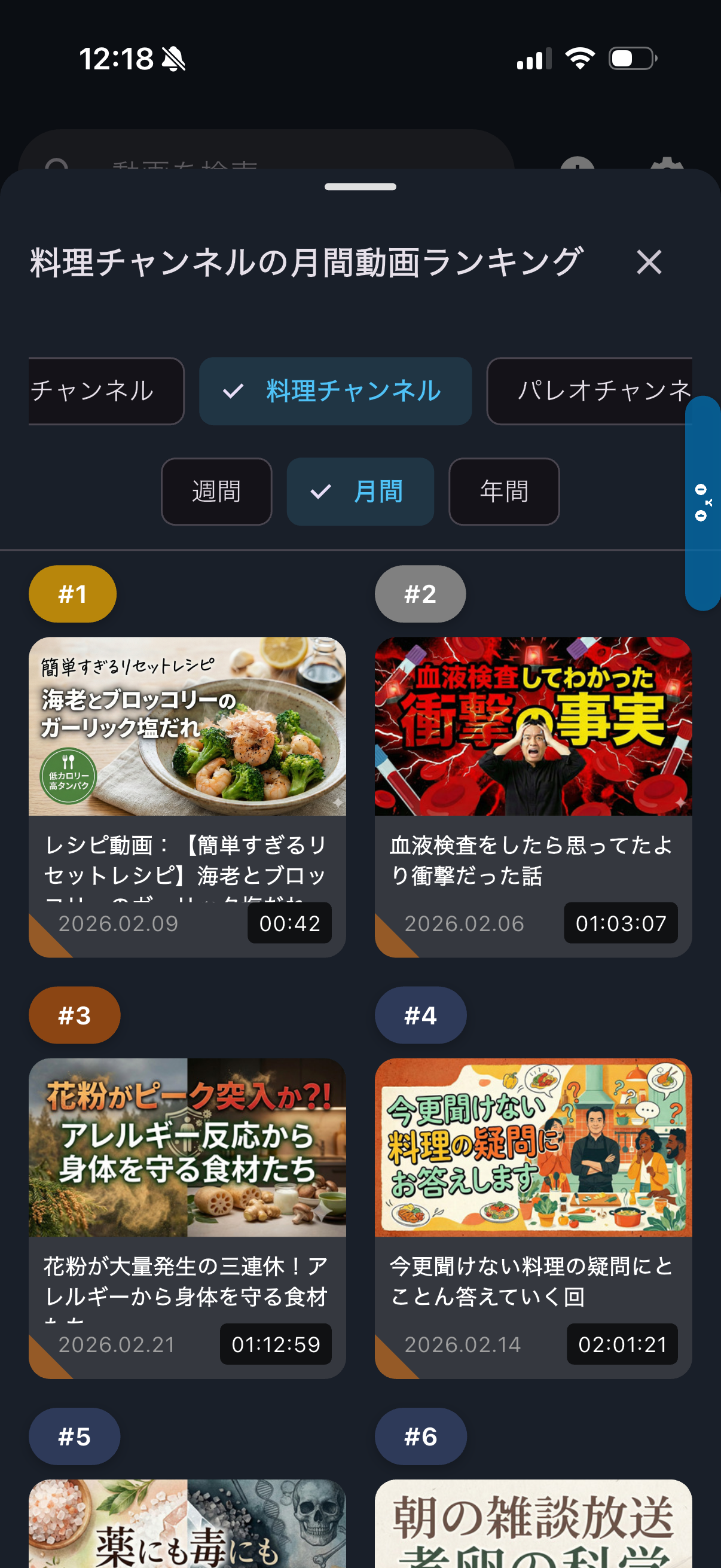Tap the gold #1 rank badge
The width and height of the screenshot is (721, 1568).
(72, 593)
